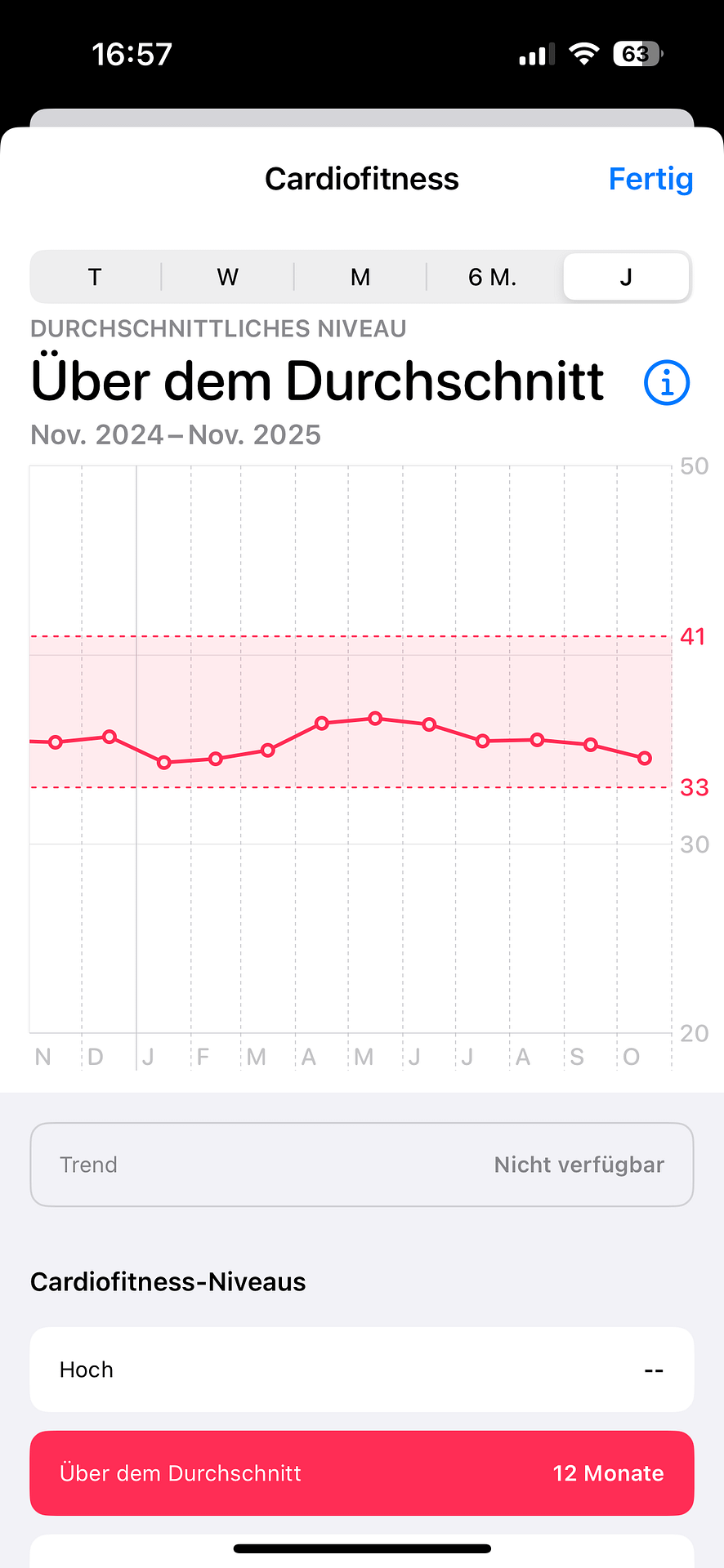Select the Hoch fitness level
Viewport: 724px width, 1568px height.
pos(361,1370)
